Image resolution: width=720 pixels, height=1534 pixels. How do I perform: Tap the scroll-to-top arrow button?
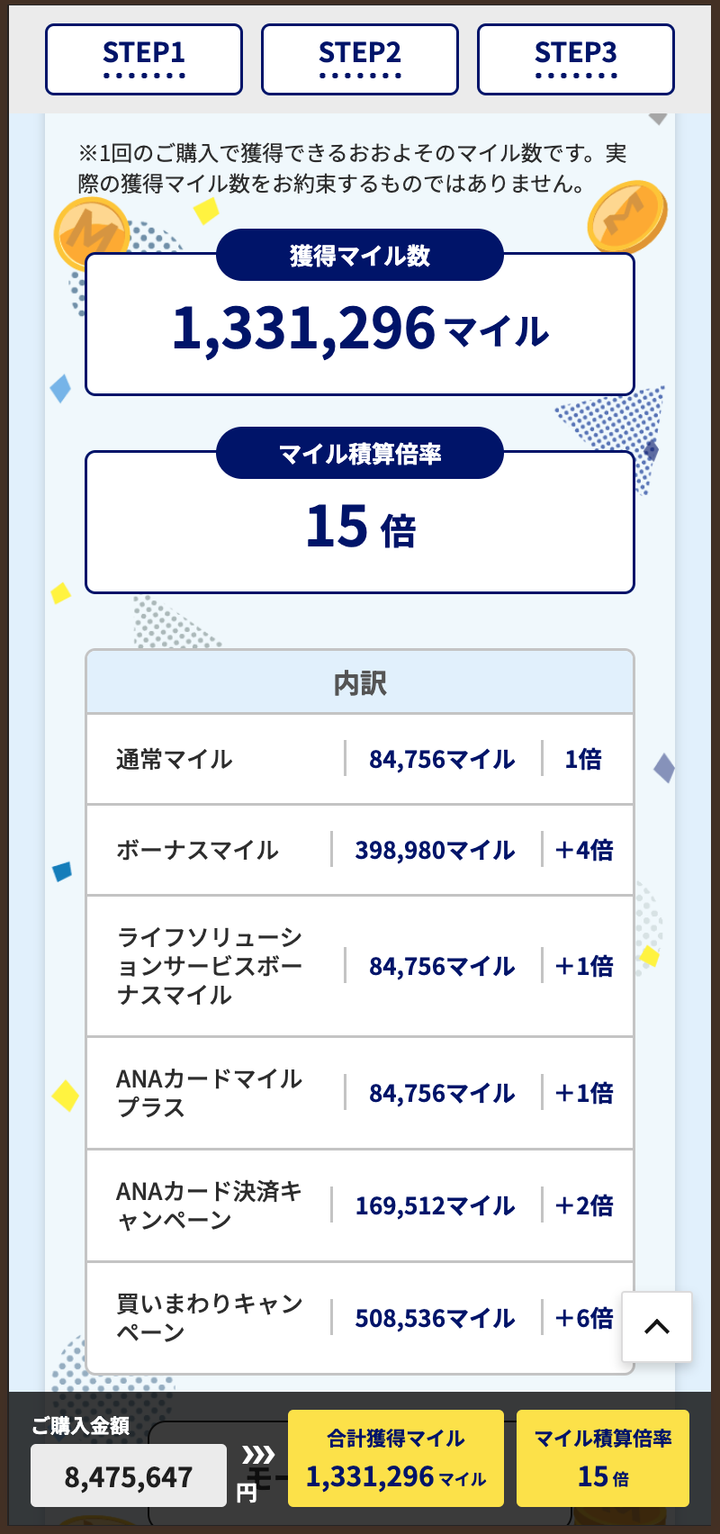tap(656, 1327)
